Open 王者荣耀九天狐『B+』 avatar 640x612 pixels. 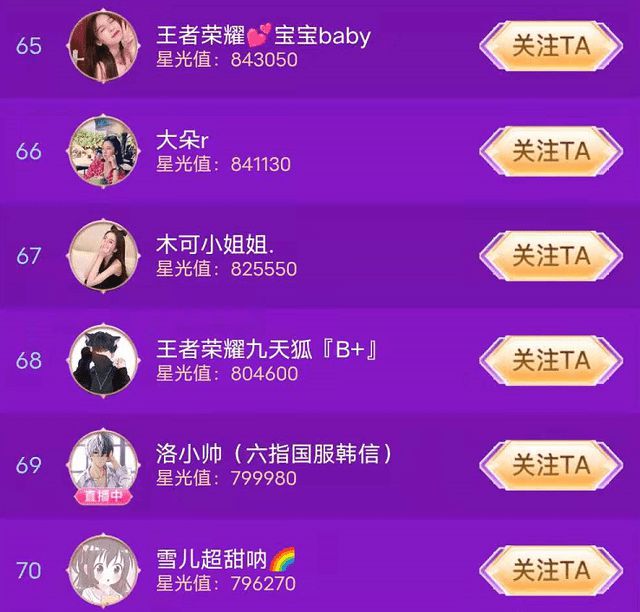click(x=103, y=361)
